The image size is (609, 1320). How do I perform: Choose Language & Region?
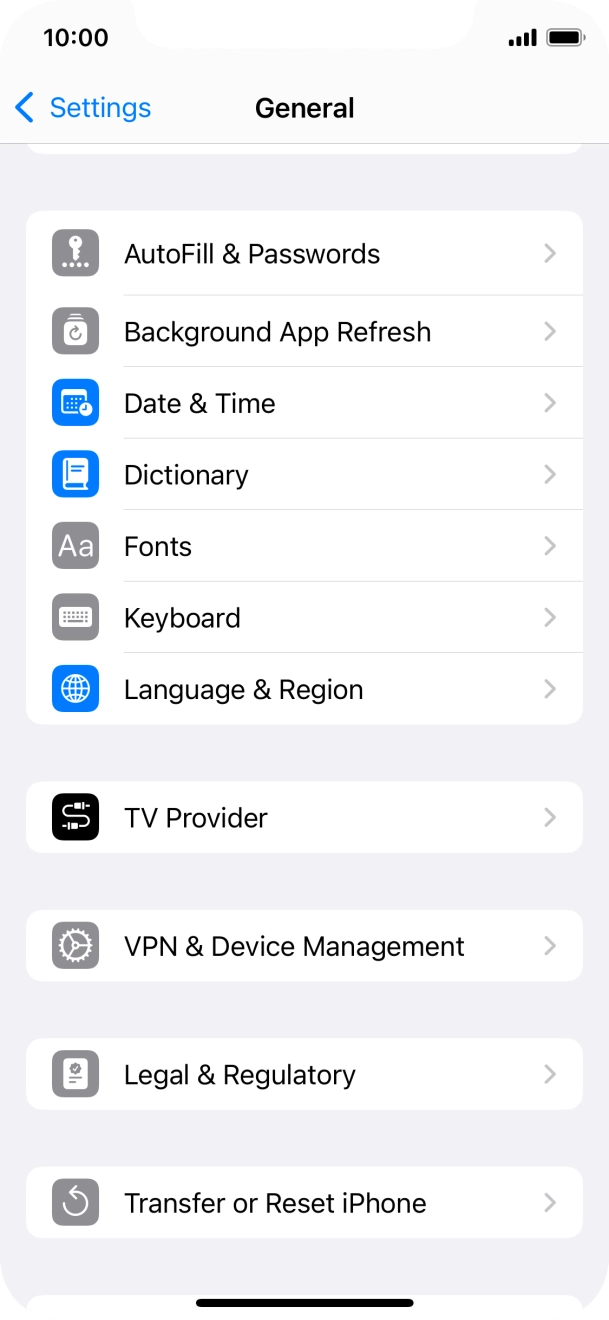(304, 690)
